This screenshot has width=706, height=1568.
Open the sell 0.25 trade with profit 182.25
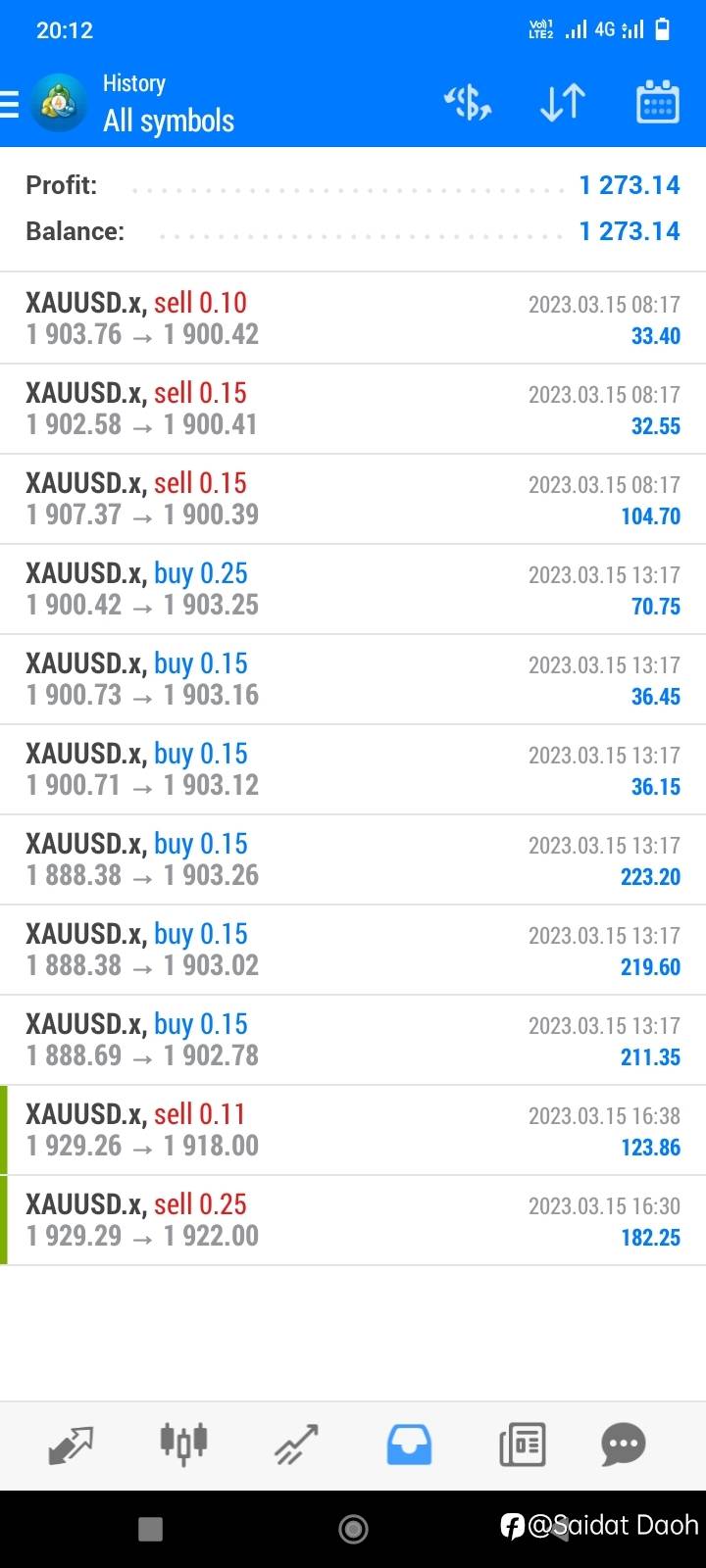353,1220
